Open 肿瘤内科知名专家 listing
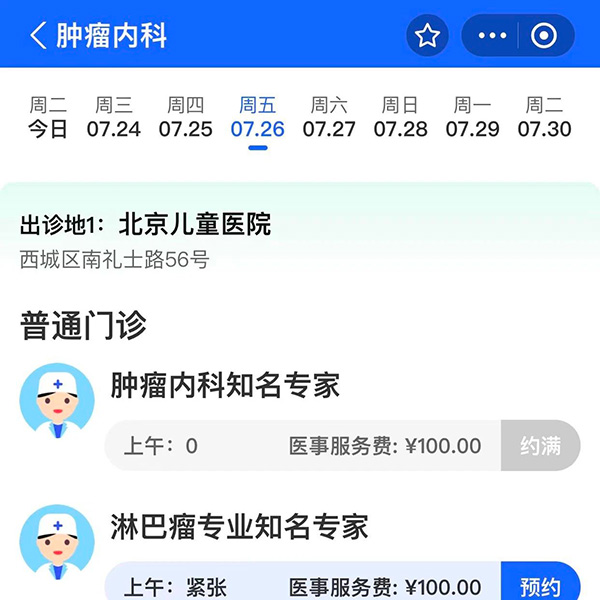Image resolution: width=600 pixels, height=600 pixels. pos(225,386)
